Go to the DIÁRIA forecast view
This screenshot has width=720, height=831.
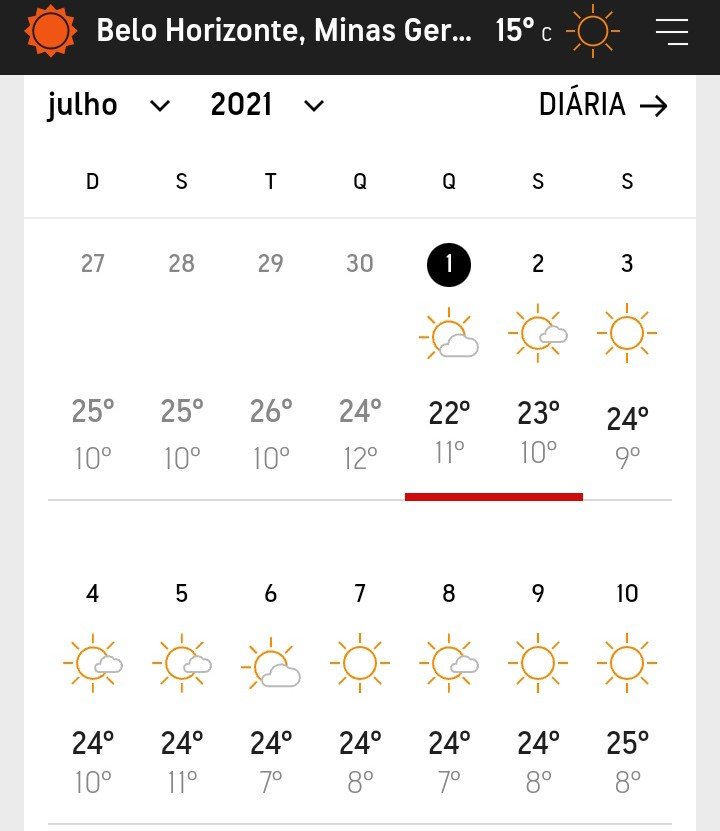tap(603, 105)
